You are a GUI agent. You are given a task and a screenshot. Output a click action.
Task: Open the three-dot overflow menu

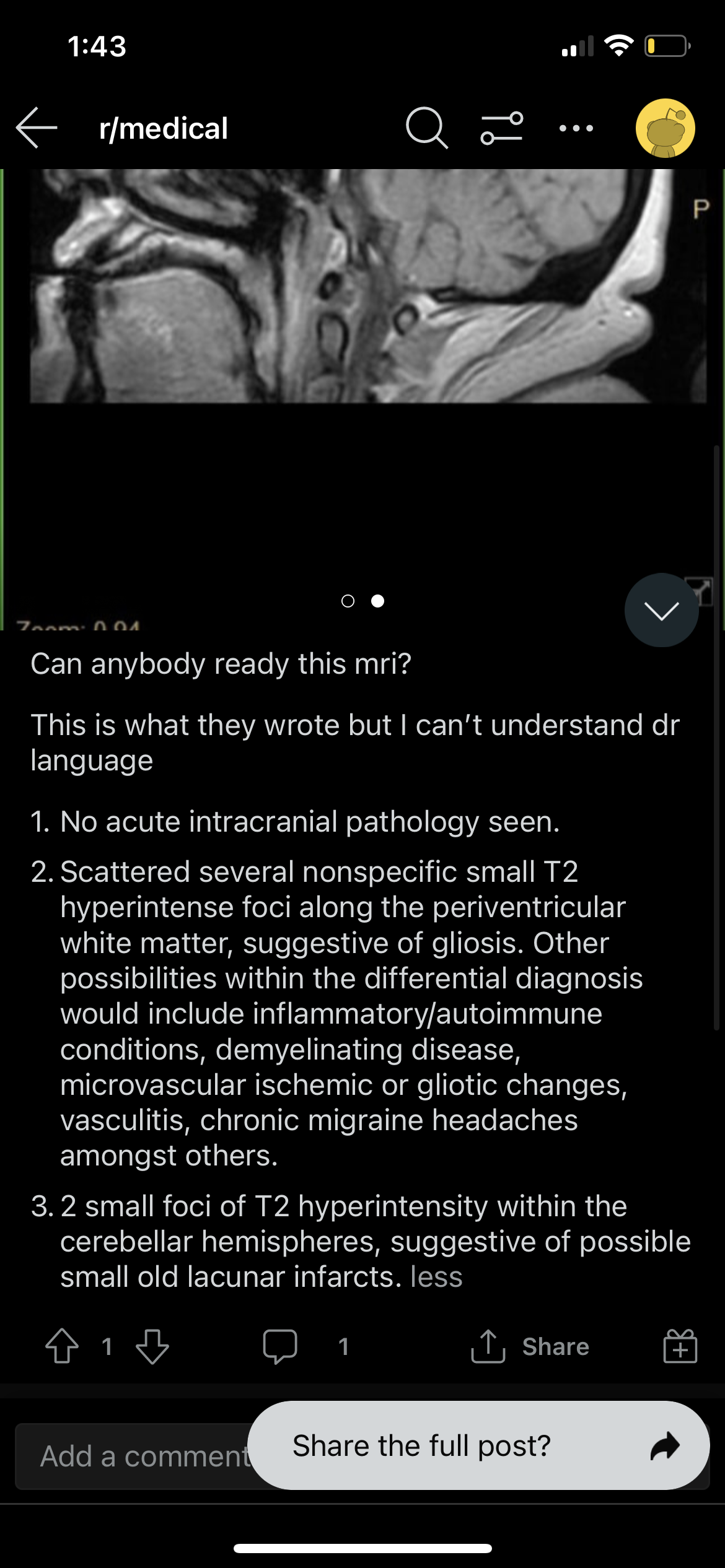(x=576, y=128)
